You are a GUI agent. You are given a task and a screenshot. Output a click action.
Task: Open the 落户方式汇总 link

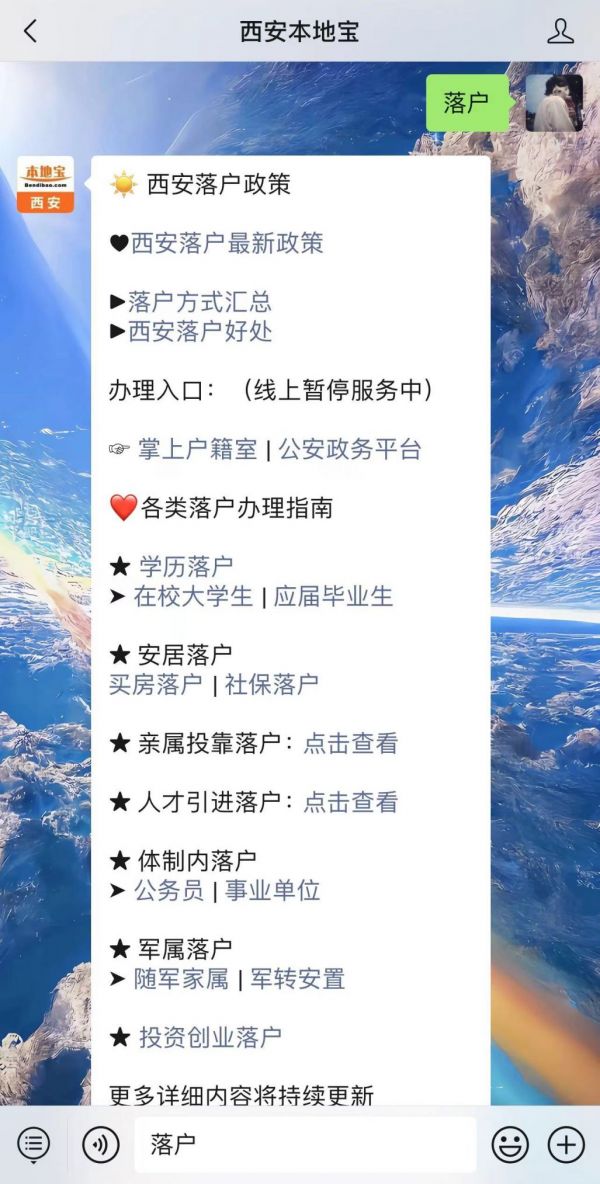pyautogui.click(x=199, y=302)
